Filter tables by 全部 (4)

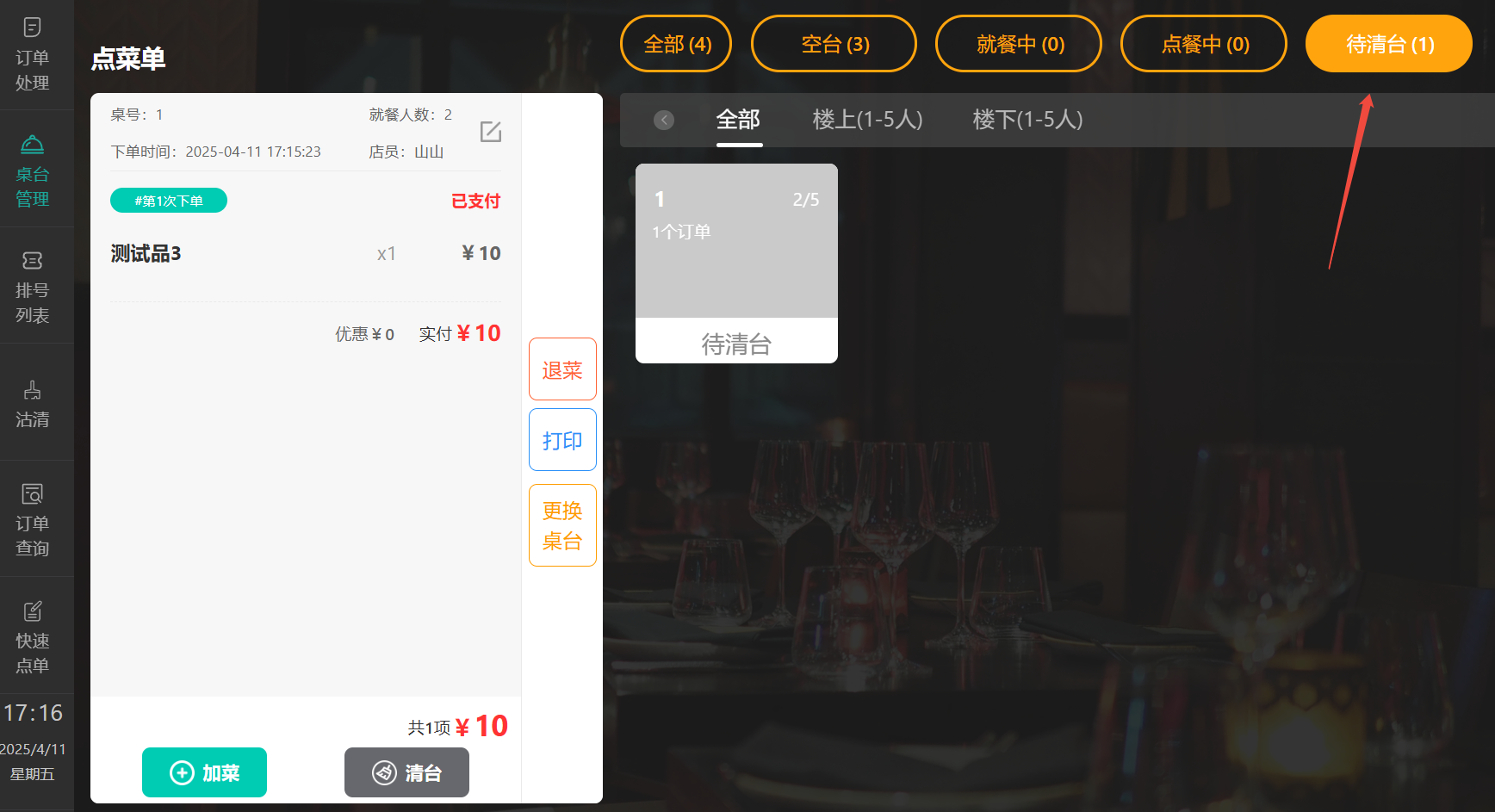coord(676,44)
